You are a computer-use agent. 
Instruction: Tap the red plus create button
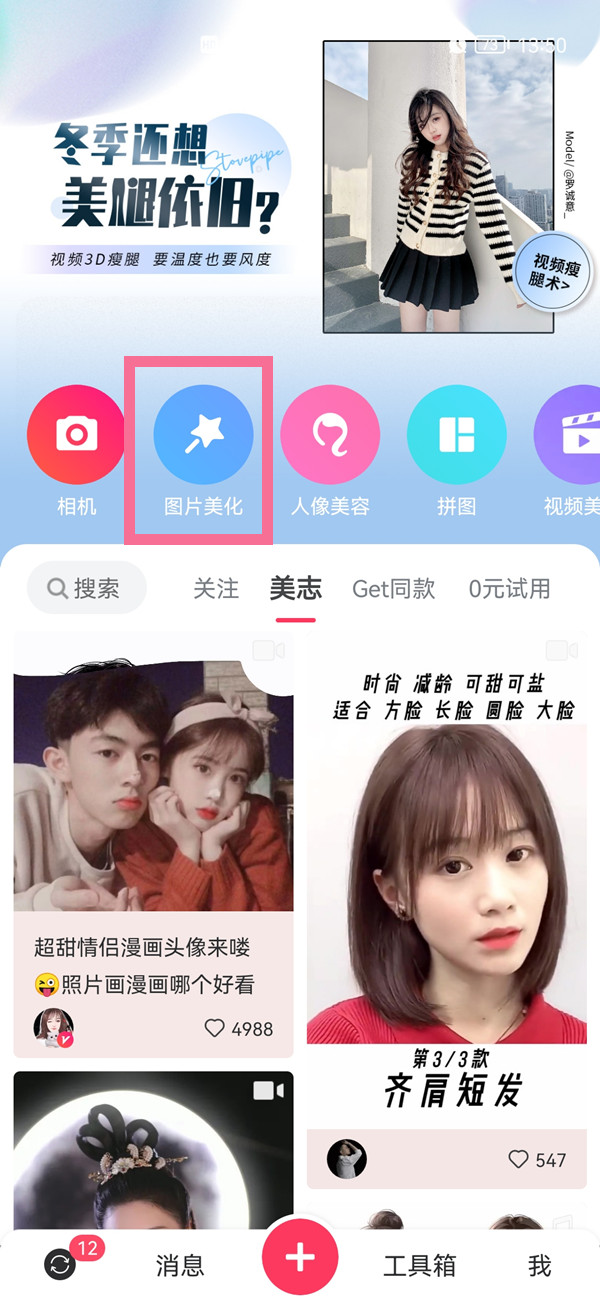[x=300, y=1258]
